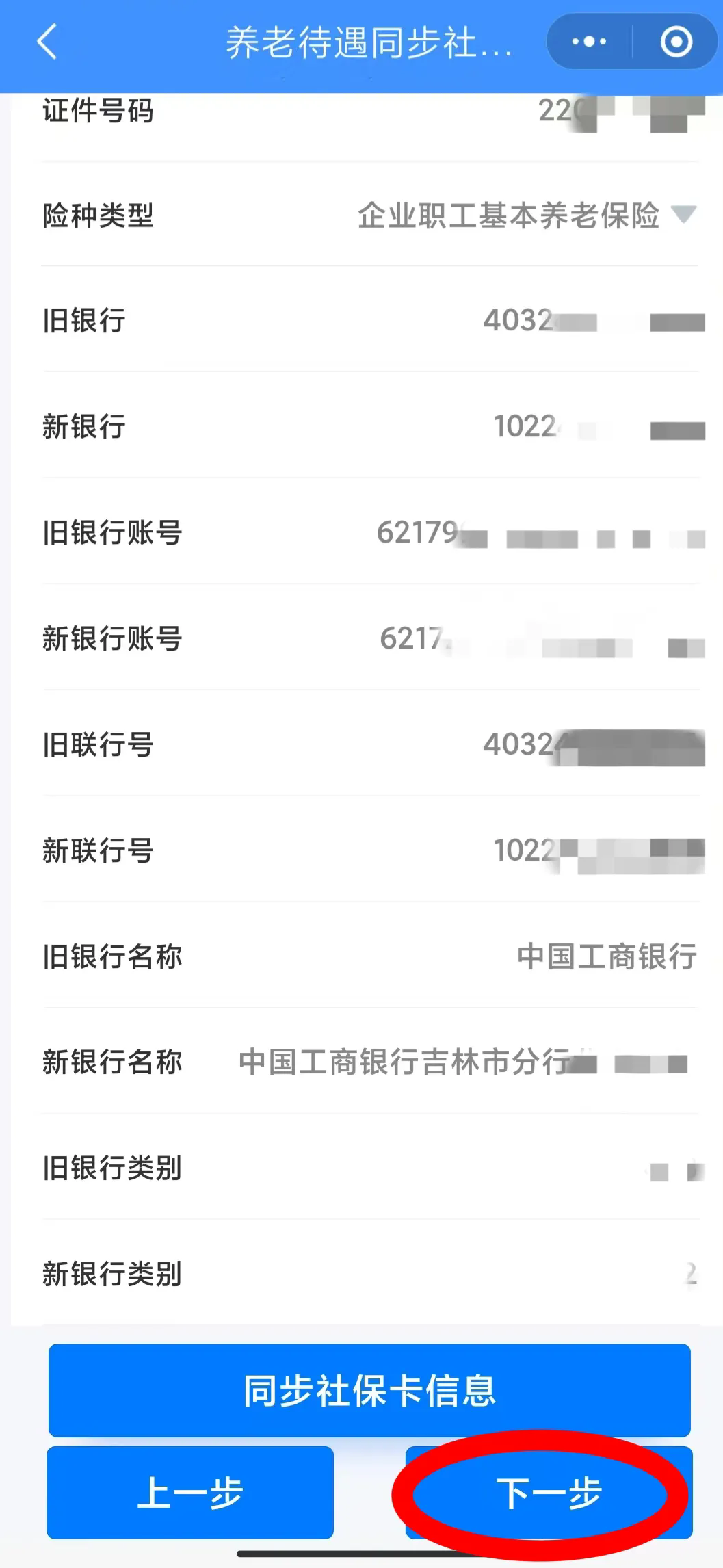Proceed with the 下一步 button

pos(549,1492)
